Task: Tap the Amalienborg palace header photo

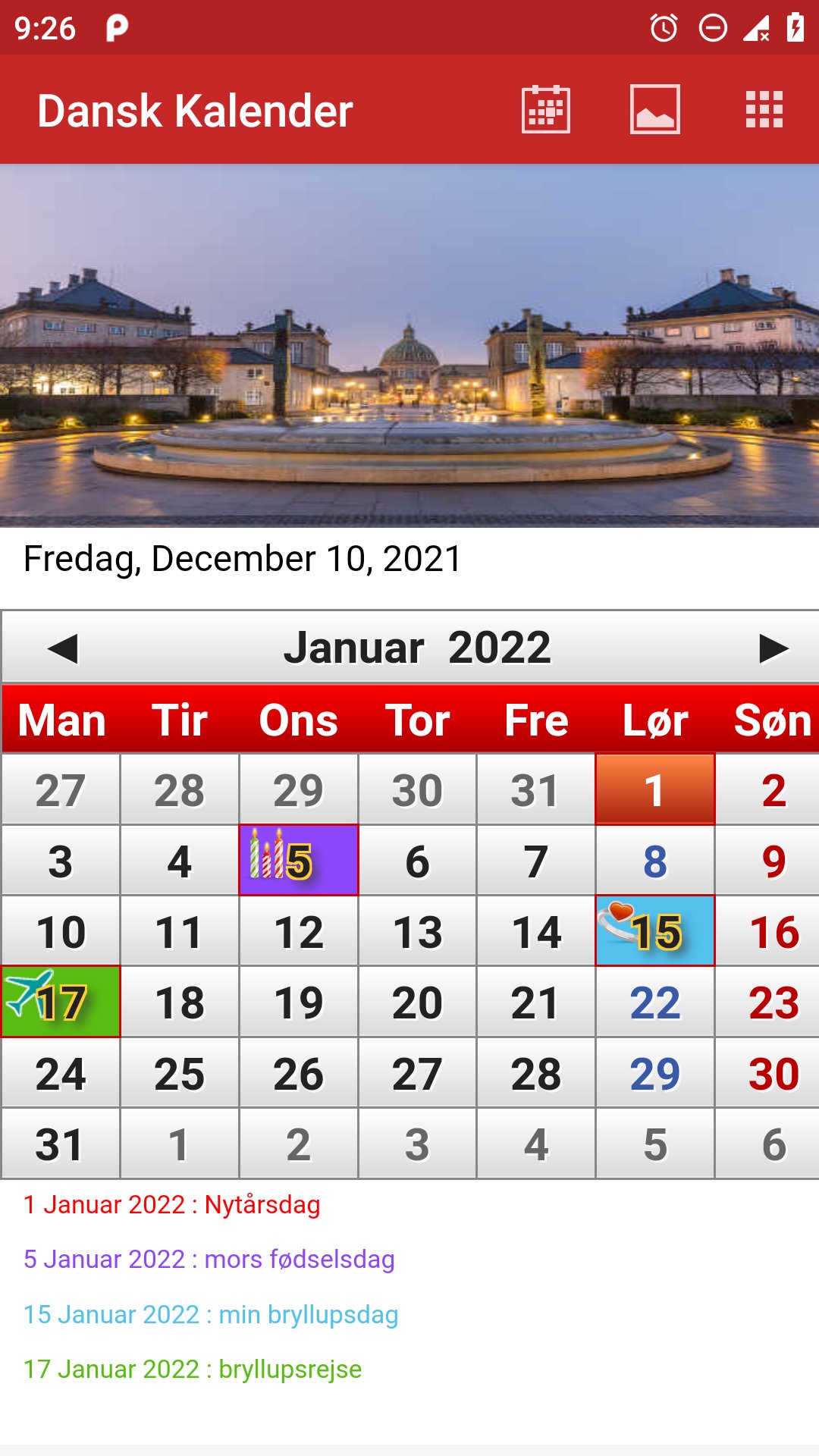Action: [x=409, y=341]
